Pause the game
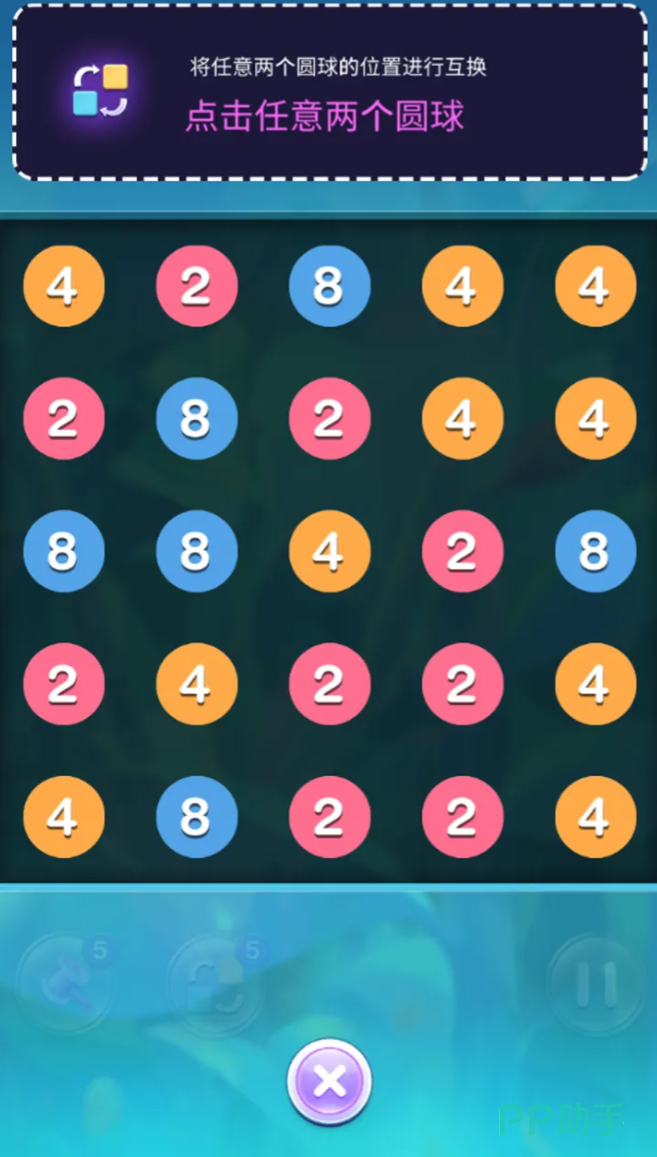 (x=596, y=983)
